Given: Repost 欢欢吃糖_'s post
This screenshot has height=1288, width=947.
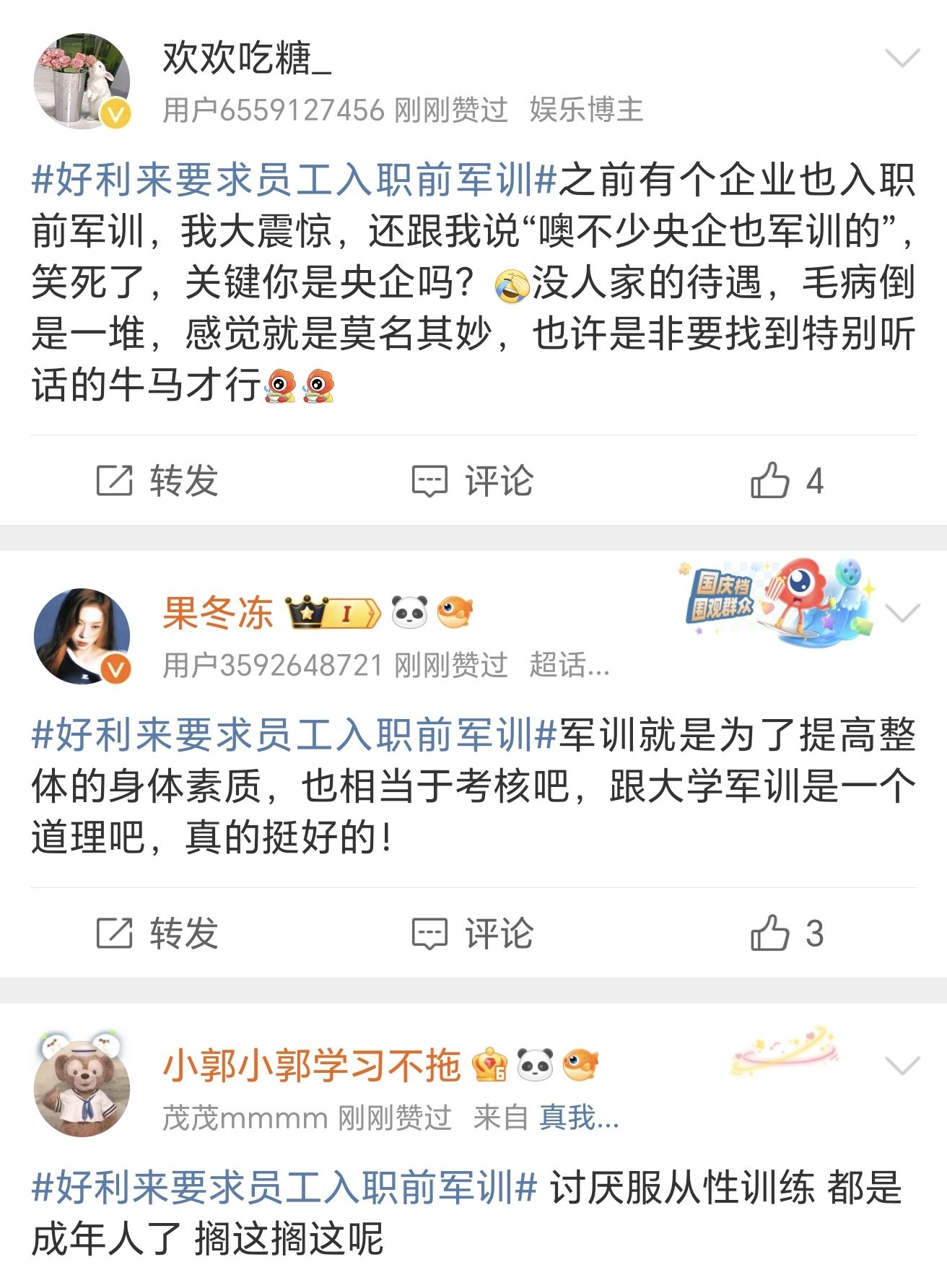Looking at the screenshot, I should coord(157,481).
